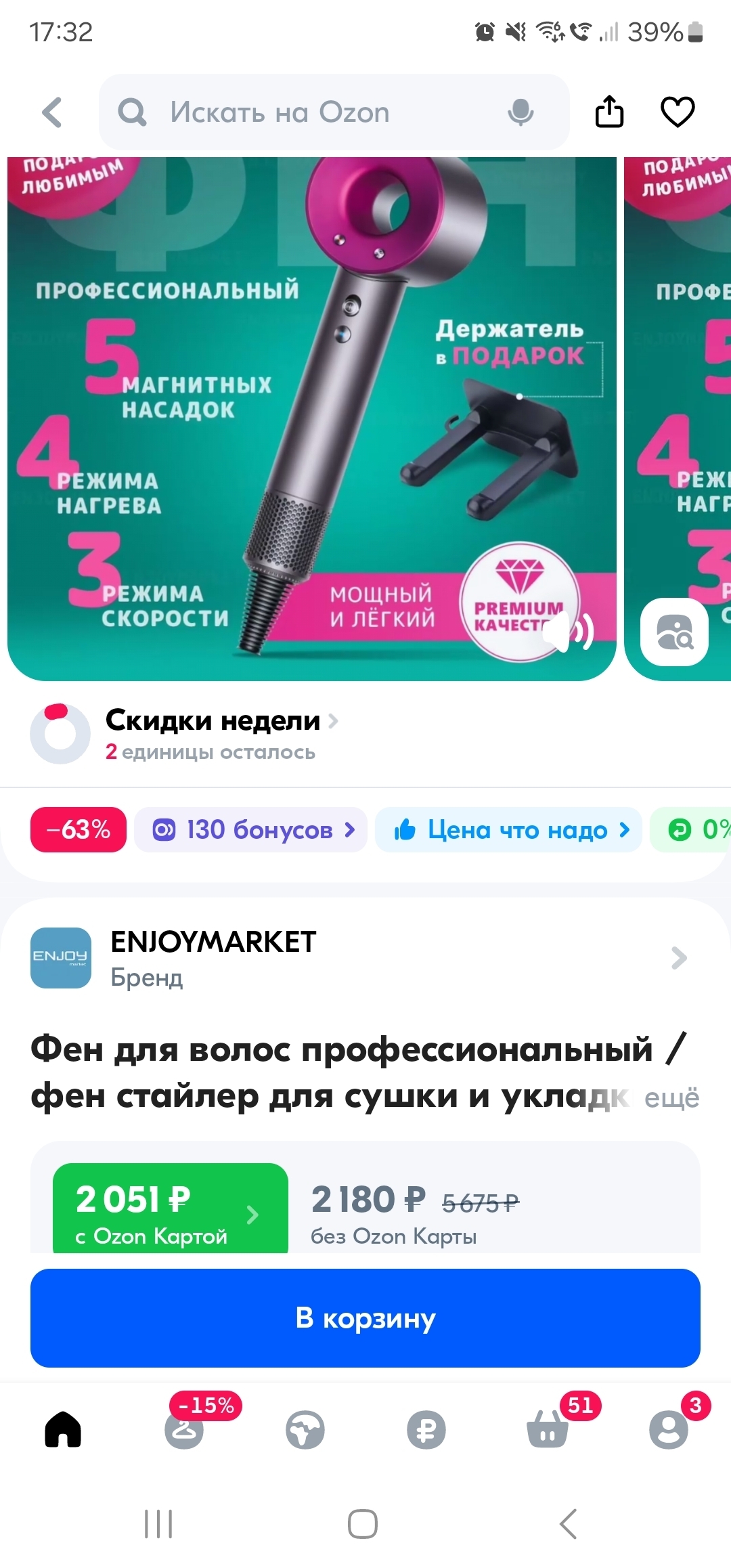Open the ruble finance tab
The image size is (731, 1568).
pyautogui.click(x=426, y=1429)
